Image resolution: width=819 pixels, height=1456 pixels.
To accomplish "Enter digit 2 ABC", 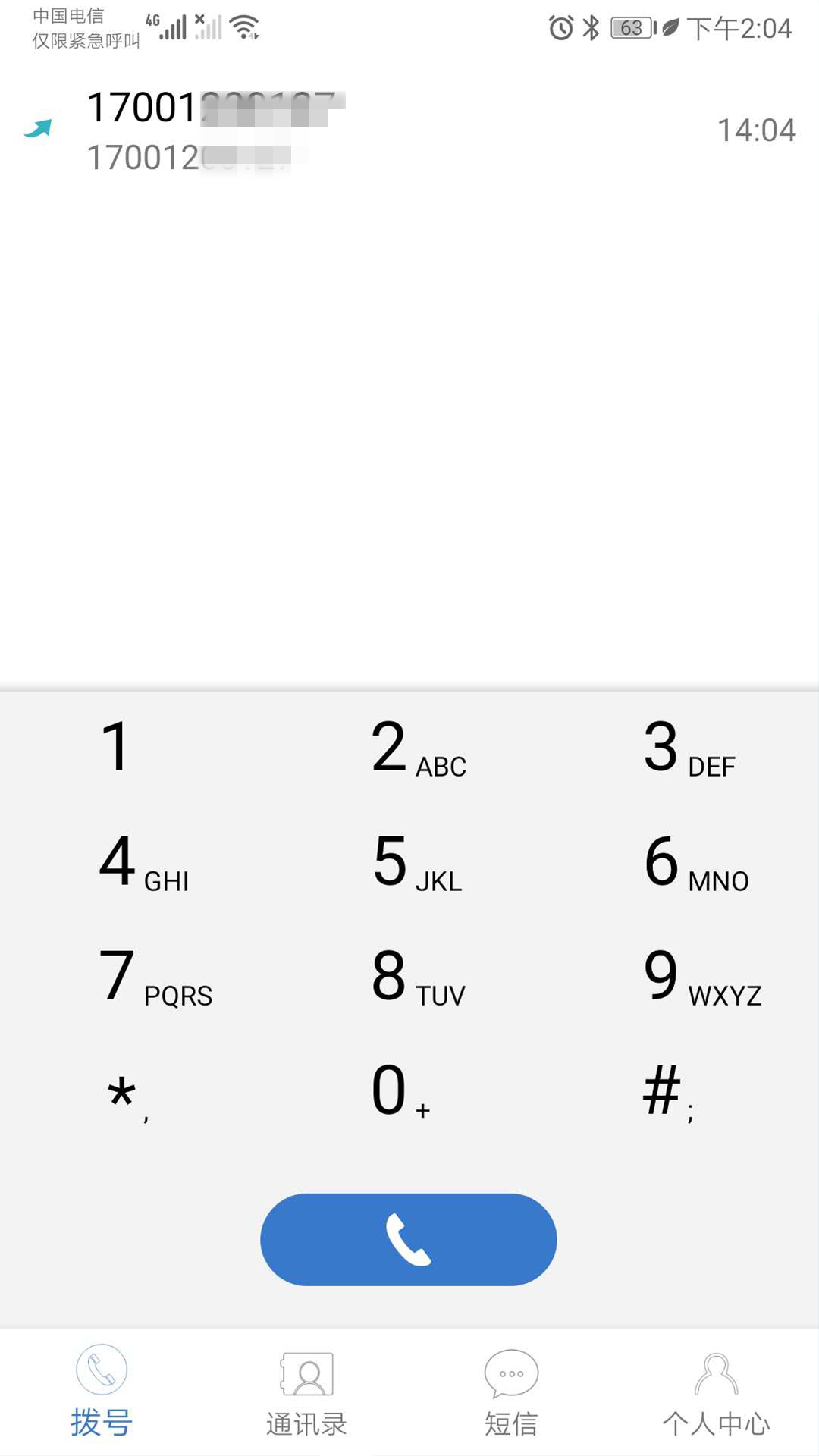I will (409, 748).
